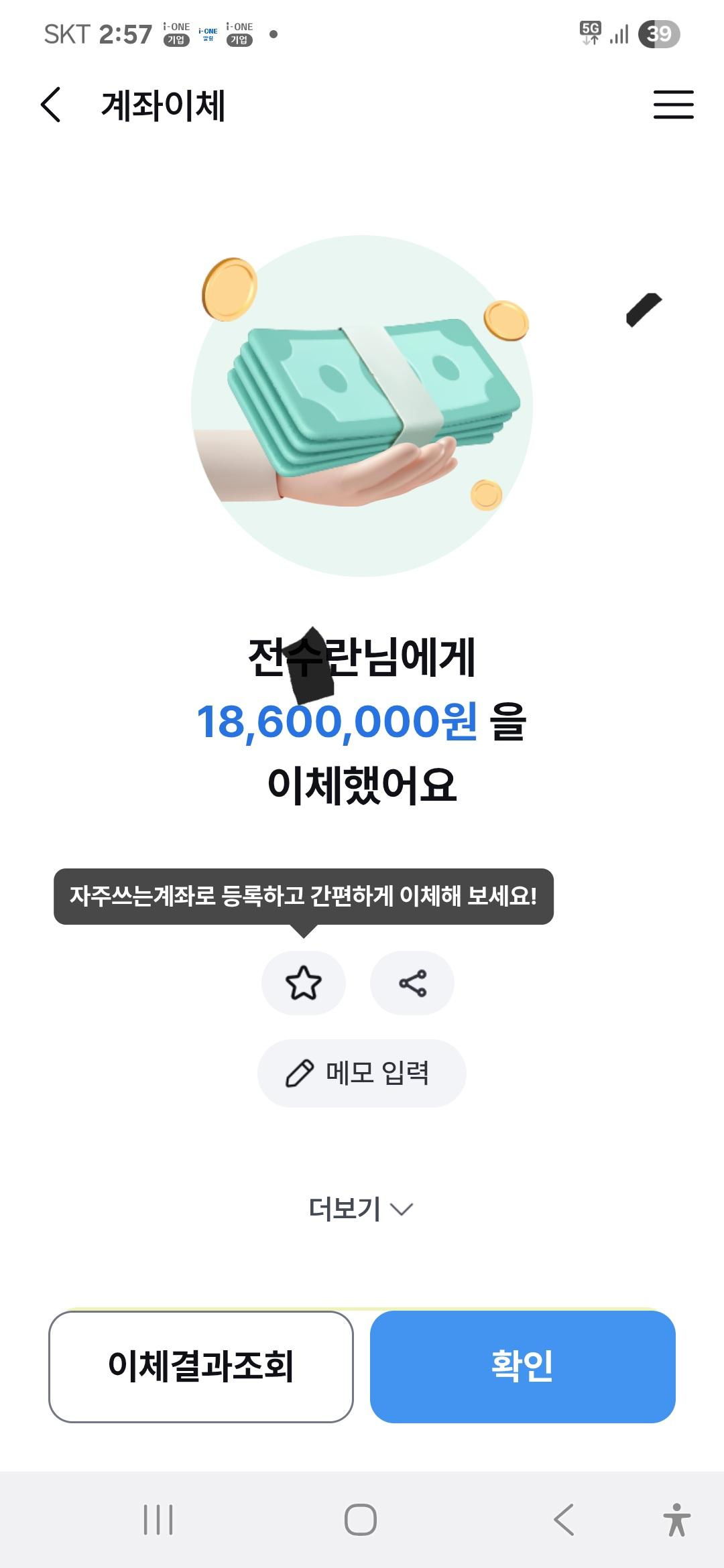Confirm with the 확인 button
Viewport: 724px width, 1568px height.
coord(523,1366)
